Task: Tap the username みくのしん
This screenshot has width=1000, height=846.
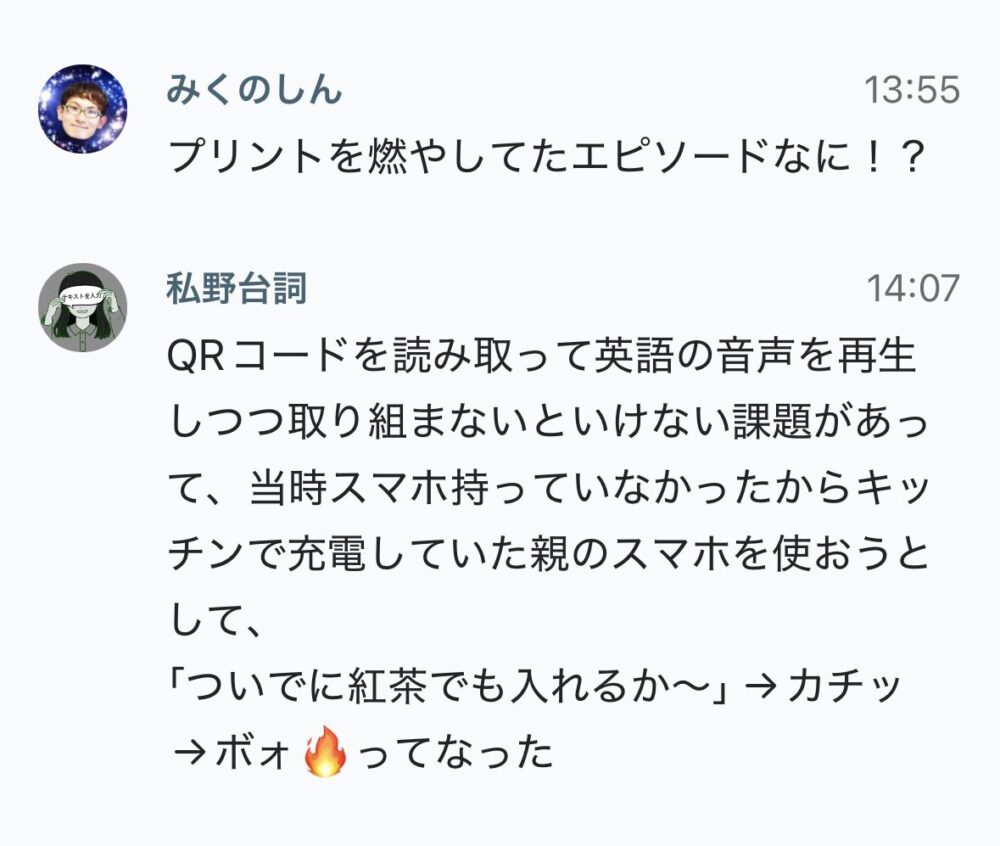Action: click(x=253, y=90)
